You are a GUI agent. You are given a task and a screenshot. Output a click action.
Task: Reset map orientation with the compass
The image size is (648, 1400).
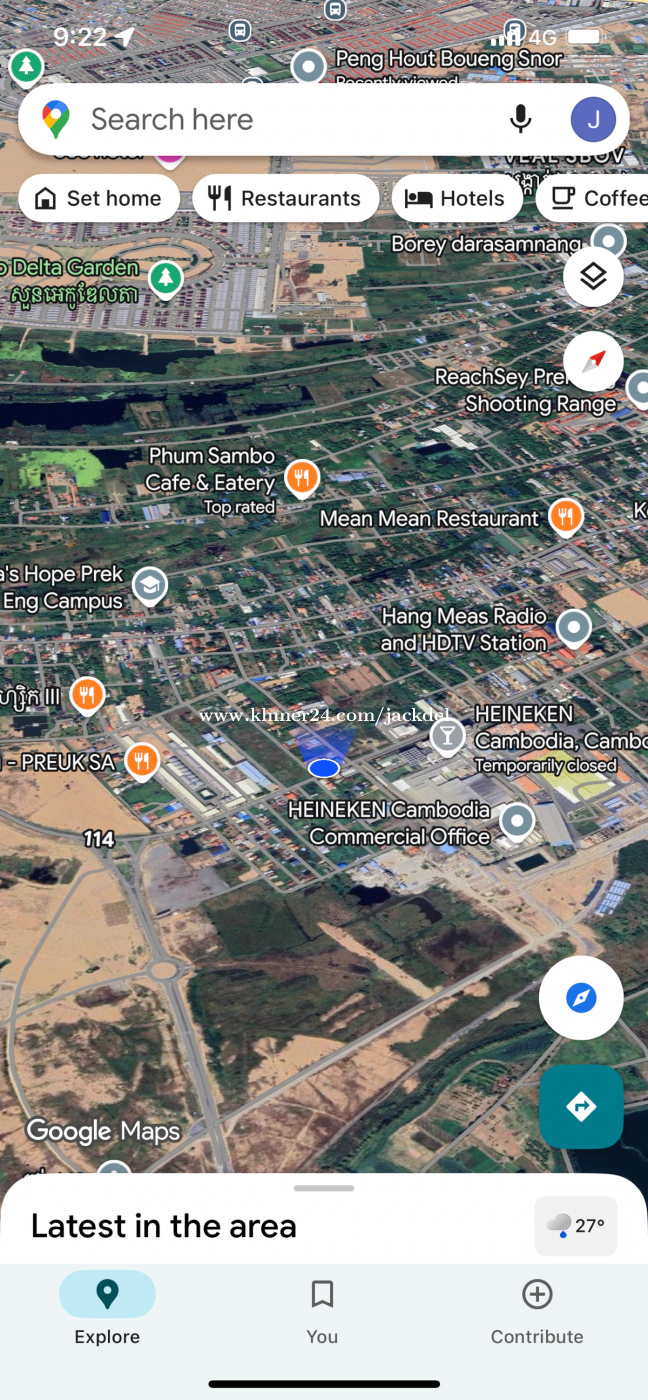coord(593,361)
